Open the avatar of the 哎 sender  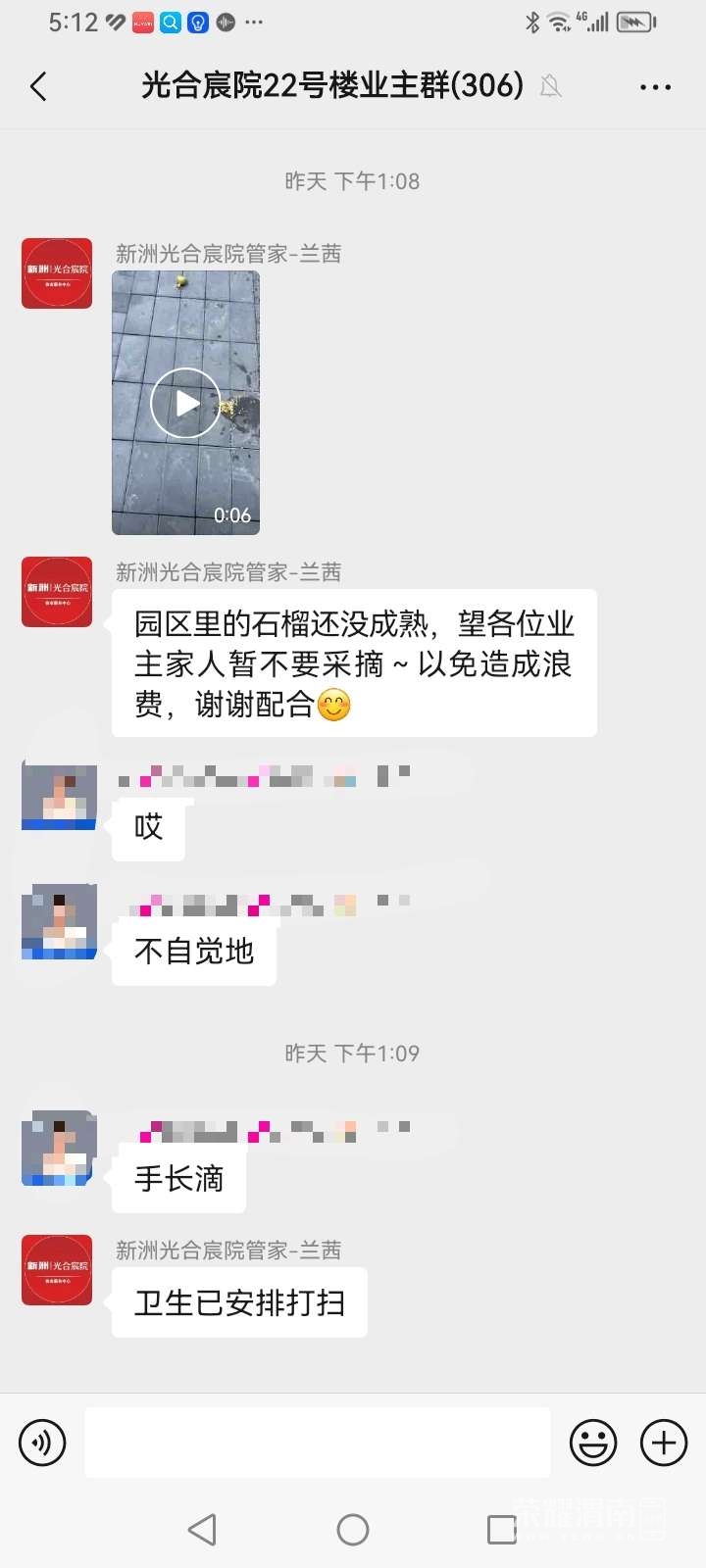[x=59, y=796]
